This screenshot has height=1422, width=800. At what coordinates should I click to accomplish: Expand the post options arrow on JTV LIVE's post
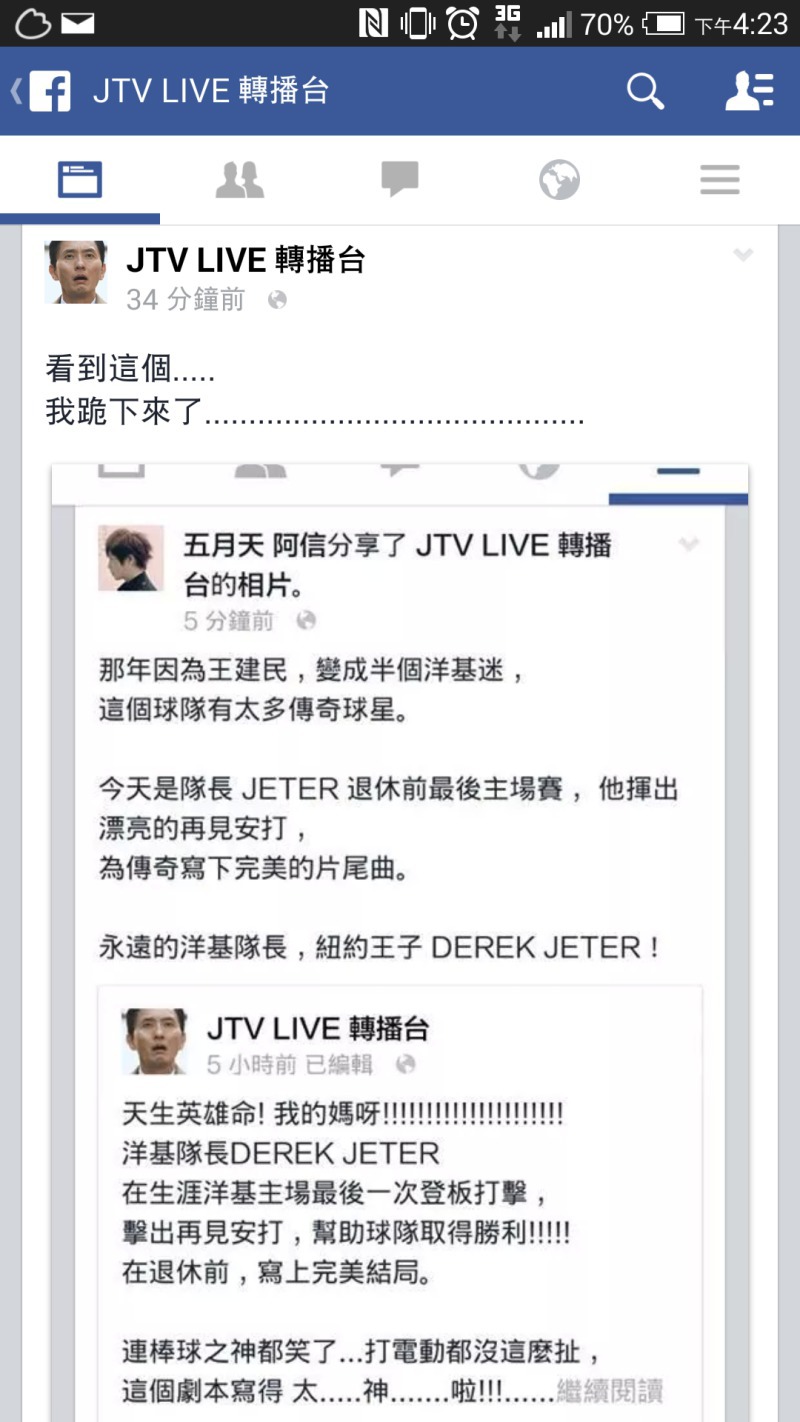click(742, 256)
